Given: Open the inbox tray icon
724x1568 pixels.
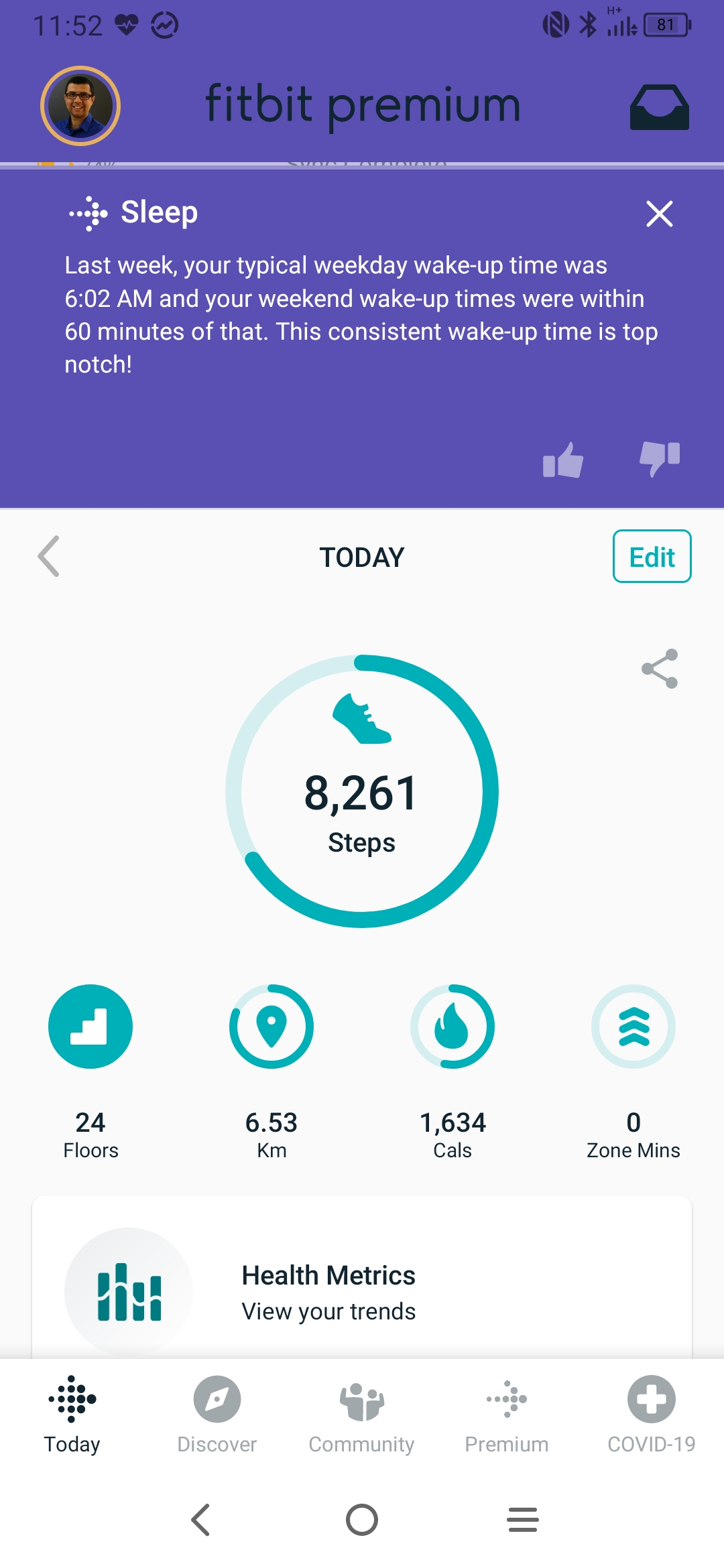Looking at the screenshot, I should [660, 107].
